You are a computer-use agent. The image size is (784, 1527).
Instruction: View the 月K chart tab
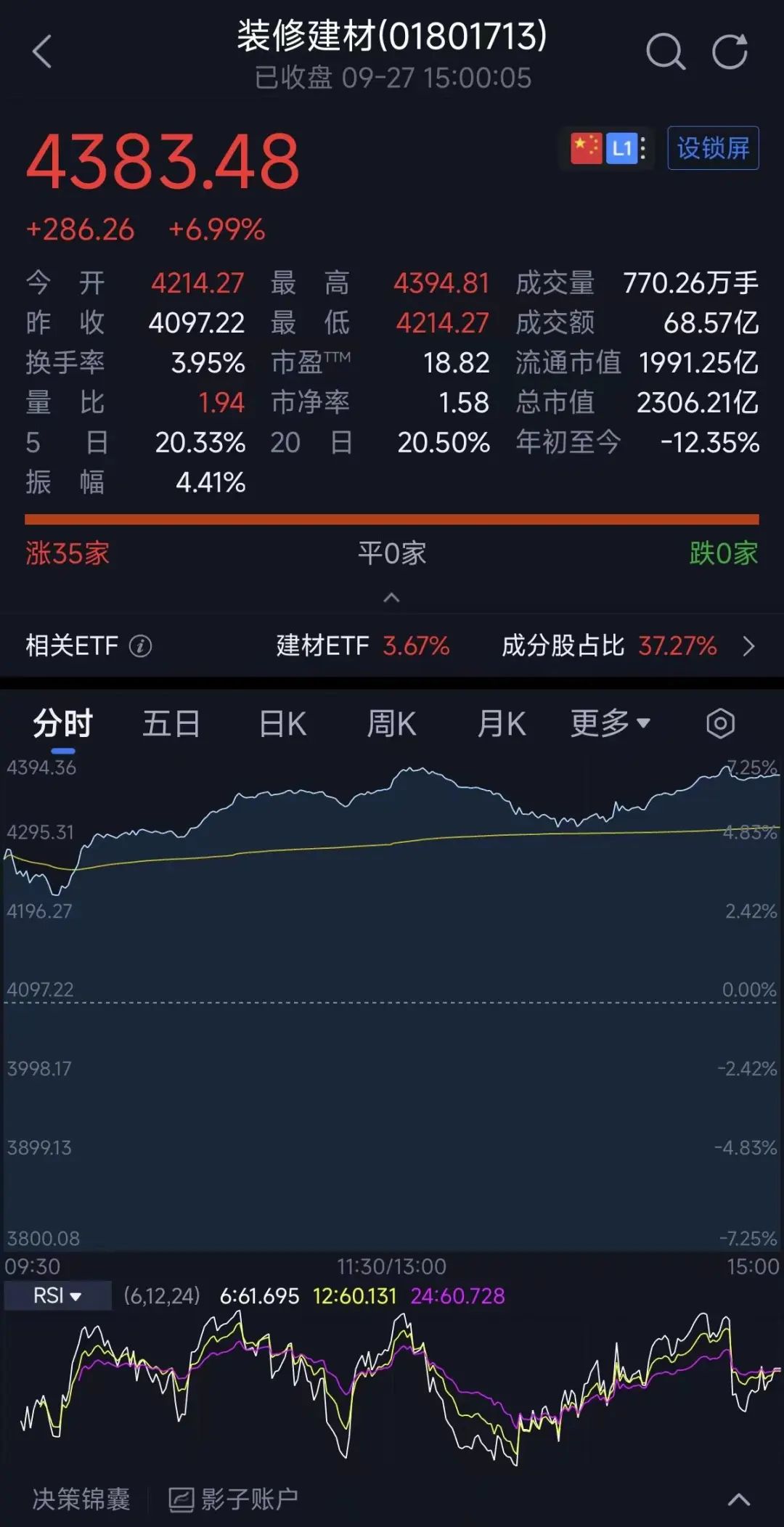tap(501, 724)
